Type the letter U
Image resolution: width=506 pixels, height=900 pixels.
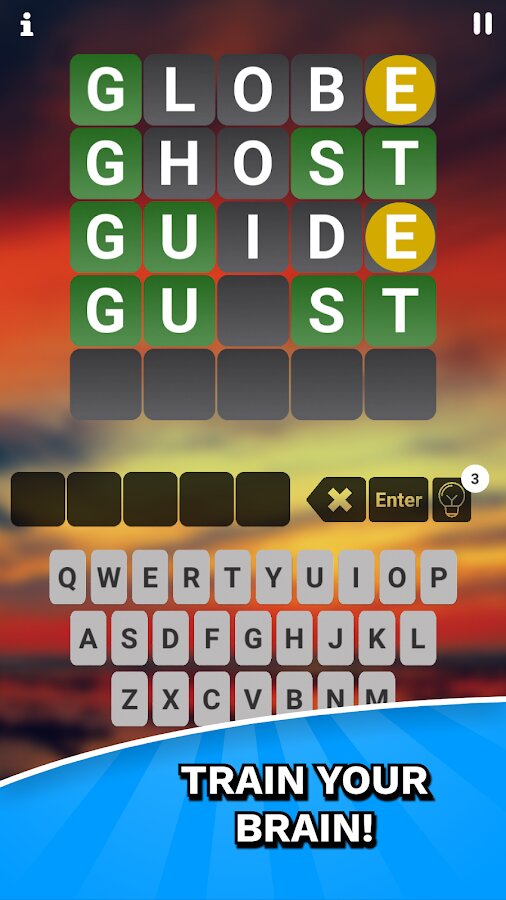click(x=315, y=577)
